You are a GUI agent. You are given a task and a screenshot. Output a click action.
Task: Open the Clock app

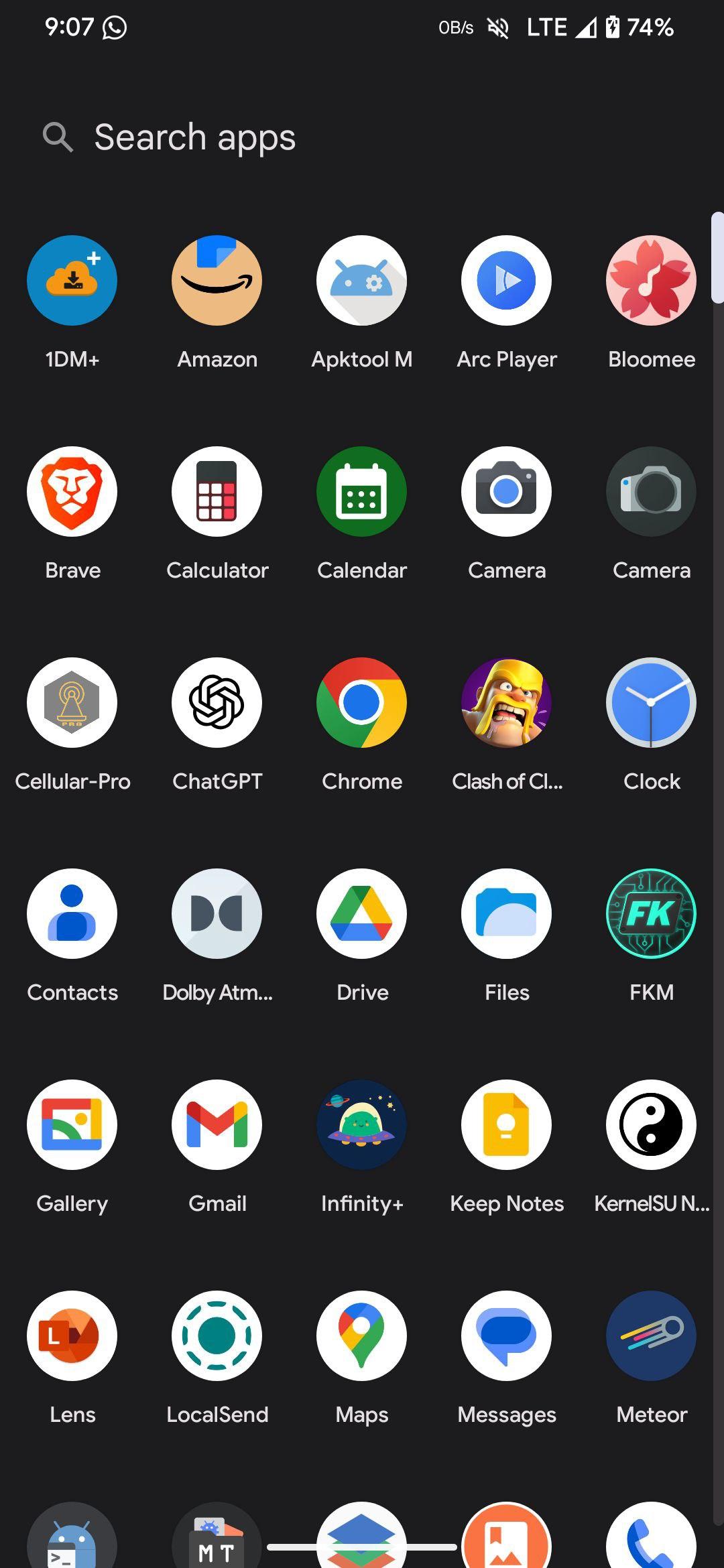click(x=651, y=703)
